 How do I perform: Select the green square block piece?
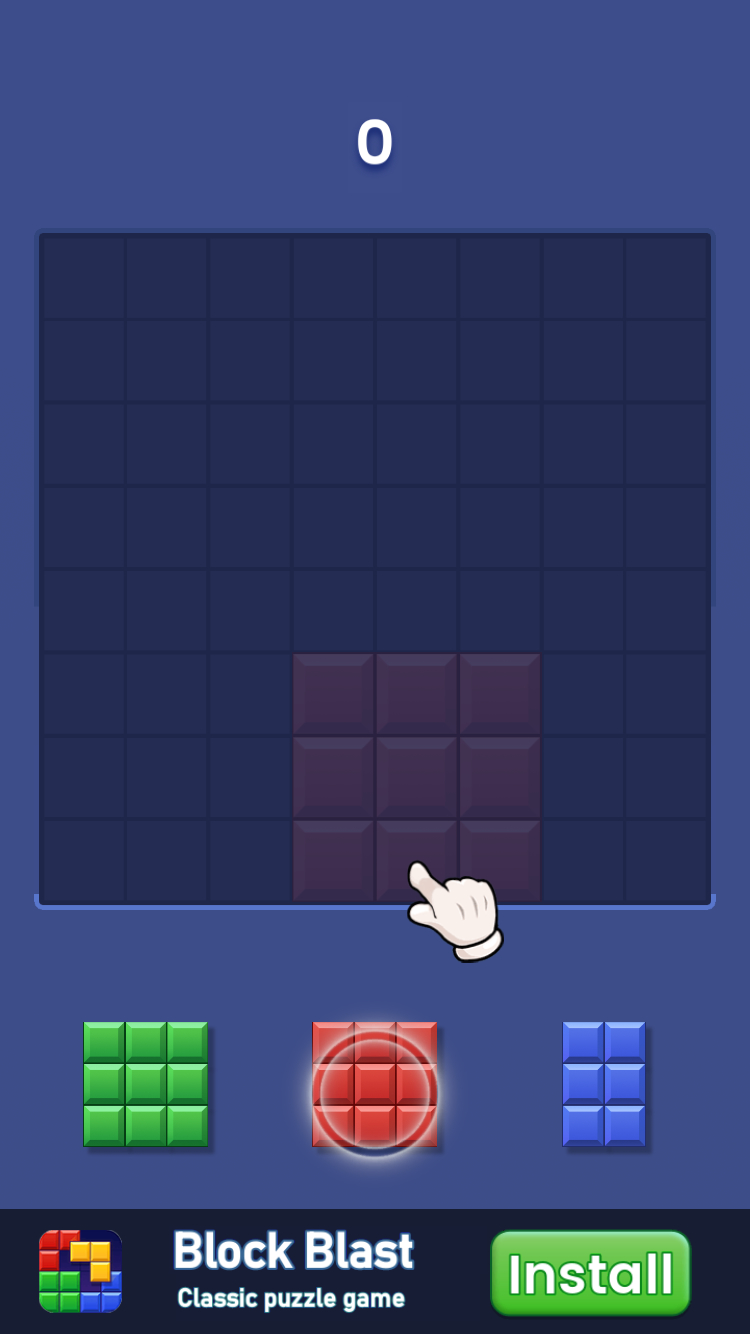coord(146,1085)
